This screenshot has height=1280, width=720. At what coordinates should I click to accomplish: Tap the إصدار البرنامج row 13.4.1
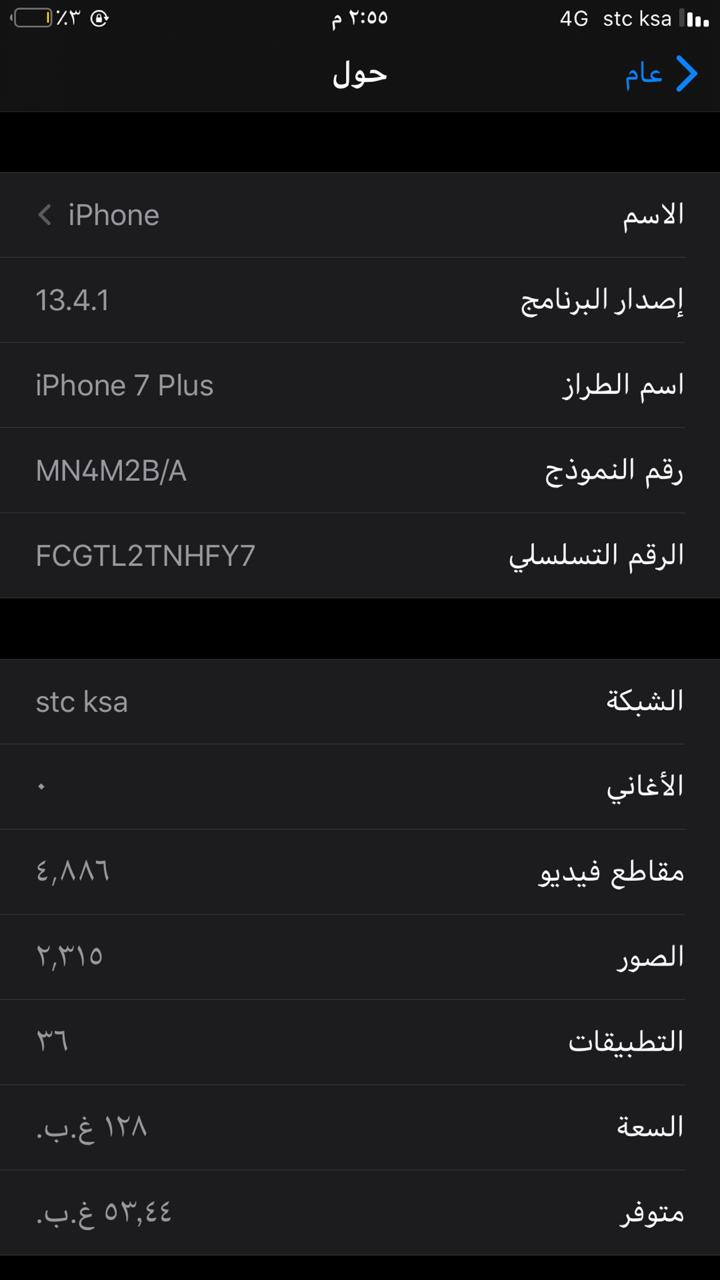[360, 300]
